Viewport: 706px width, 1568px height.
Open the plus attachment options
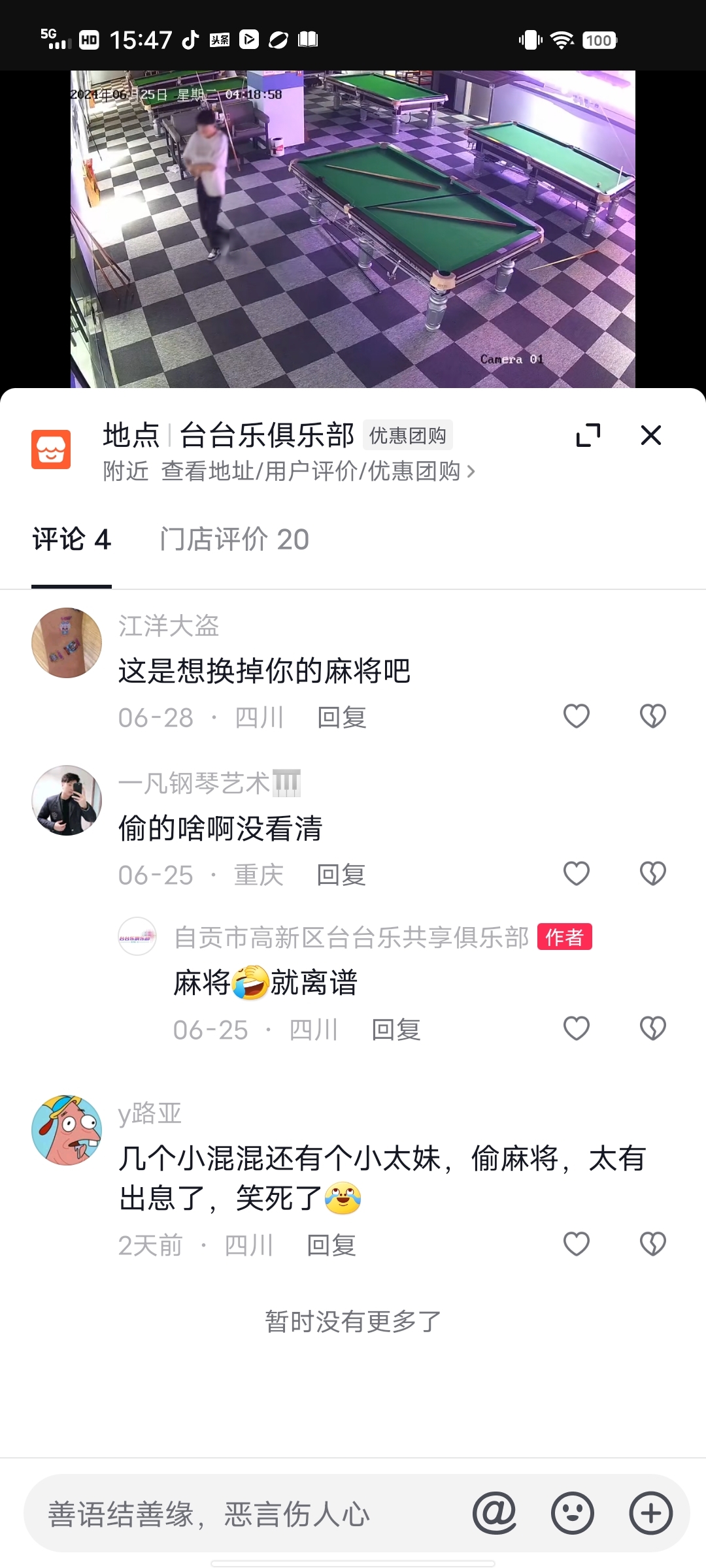[650, 1513]
